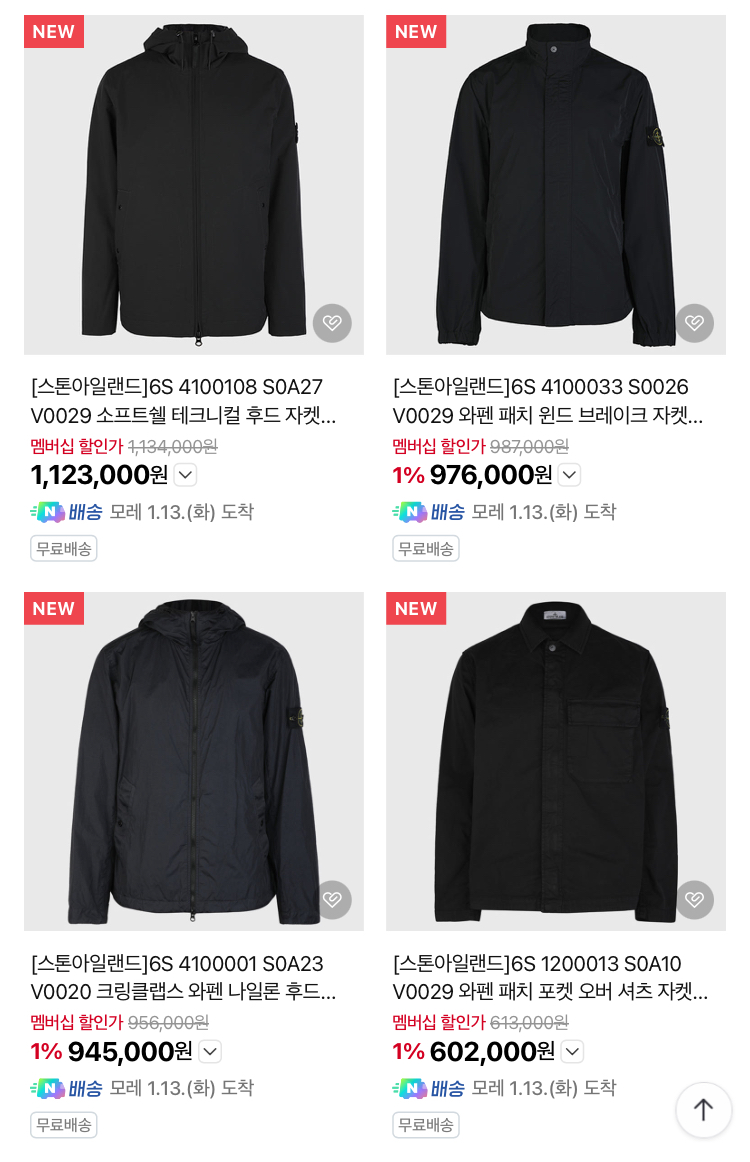Wishlist the pocket overshirt jacket
Image resolution: width=750 pixels, height=1162 pixels.
(x=694, y=900)
